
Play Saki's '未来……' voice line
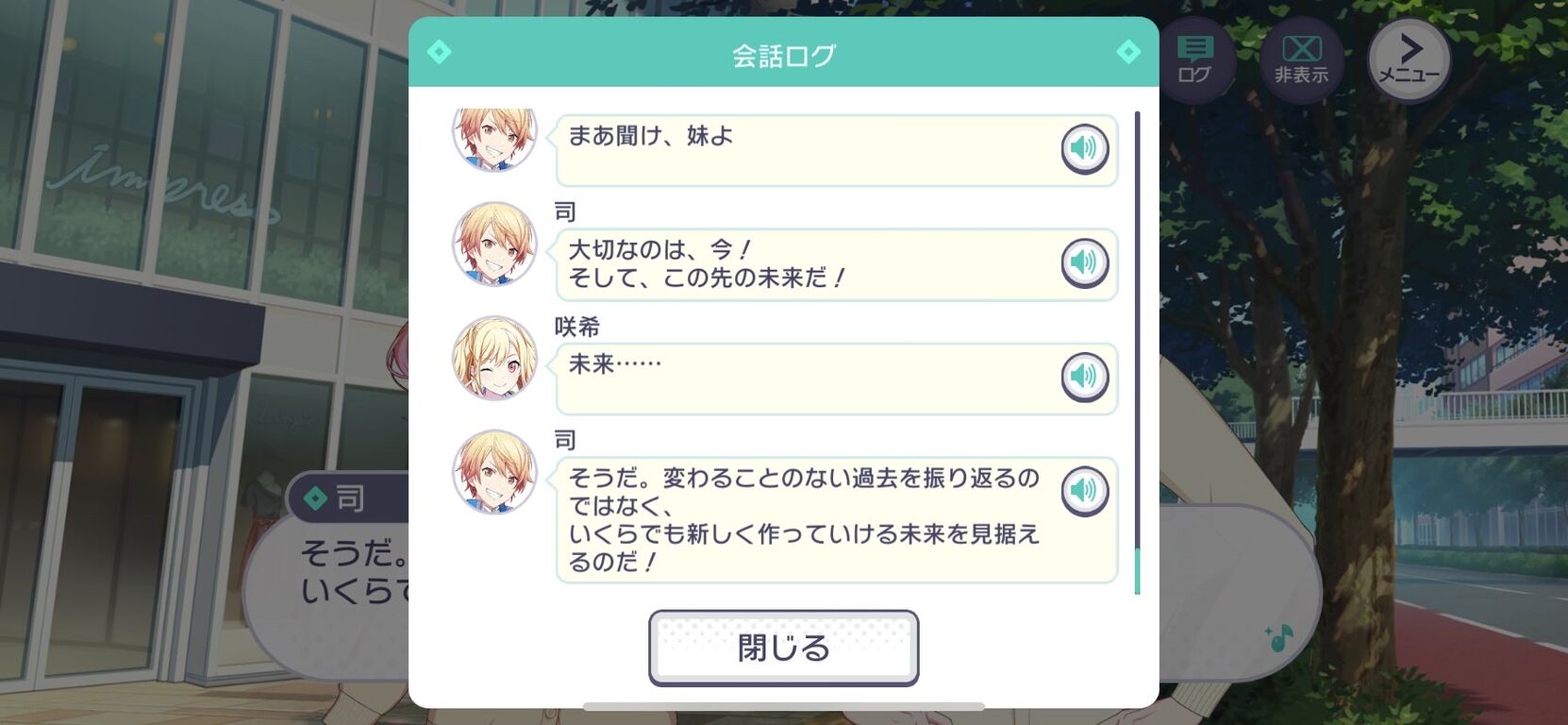tap(1084, 377)
